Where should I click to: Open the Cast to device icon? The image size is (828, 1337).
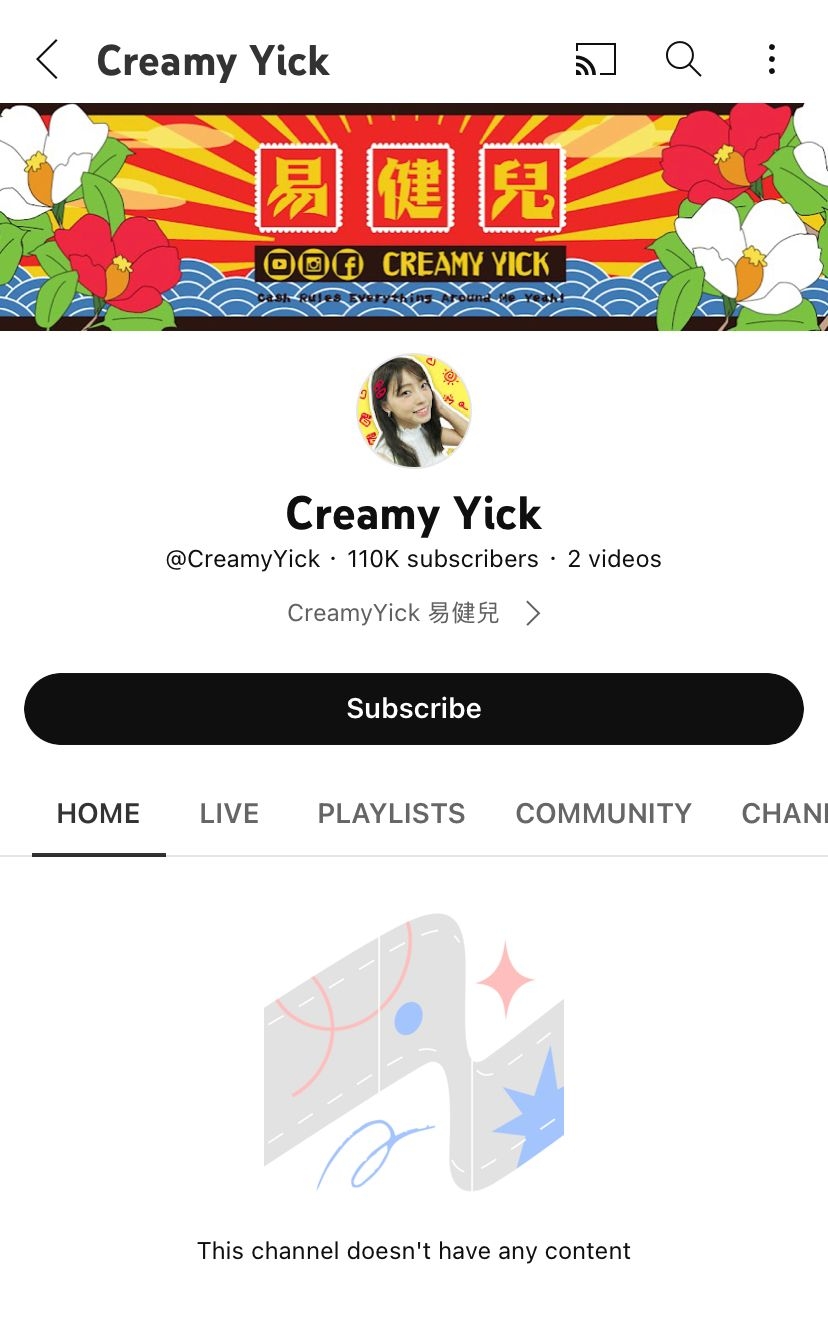[x=596, y=60]
